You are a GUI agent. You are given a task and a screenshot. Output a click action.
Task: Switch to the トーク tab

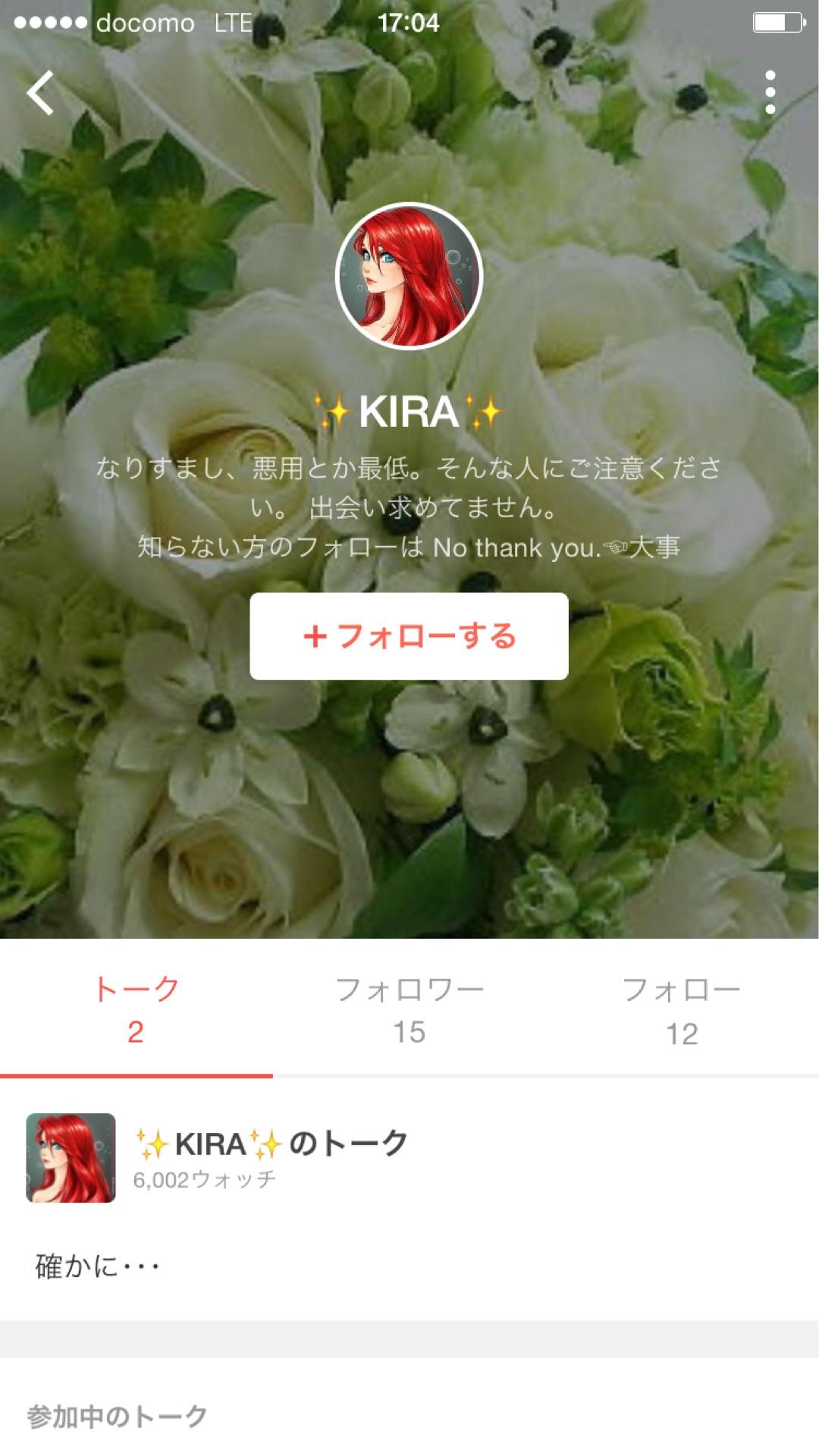tap(136, 1009)
